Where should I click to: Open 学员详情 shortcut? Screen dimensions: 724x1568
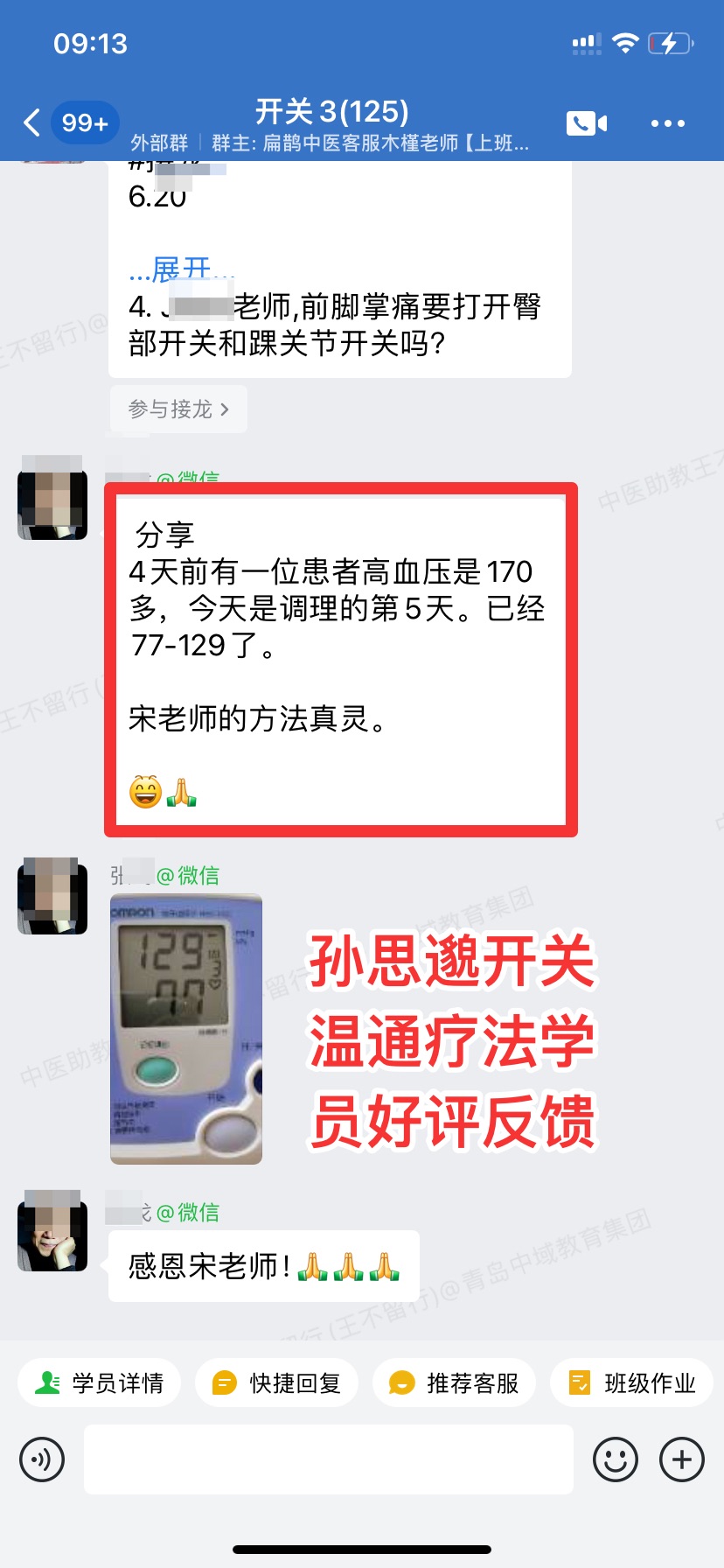click(x=99, y=1382)
